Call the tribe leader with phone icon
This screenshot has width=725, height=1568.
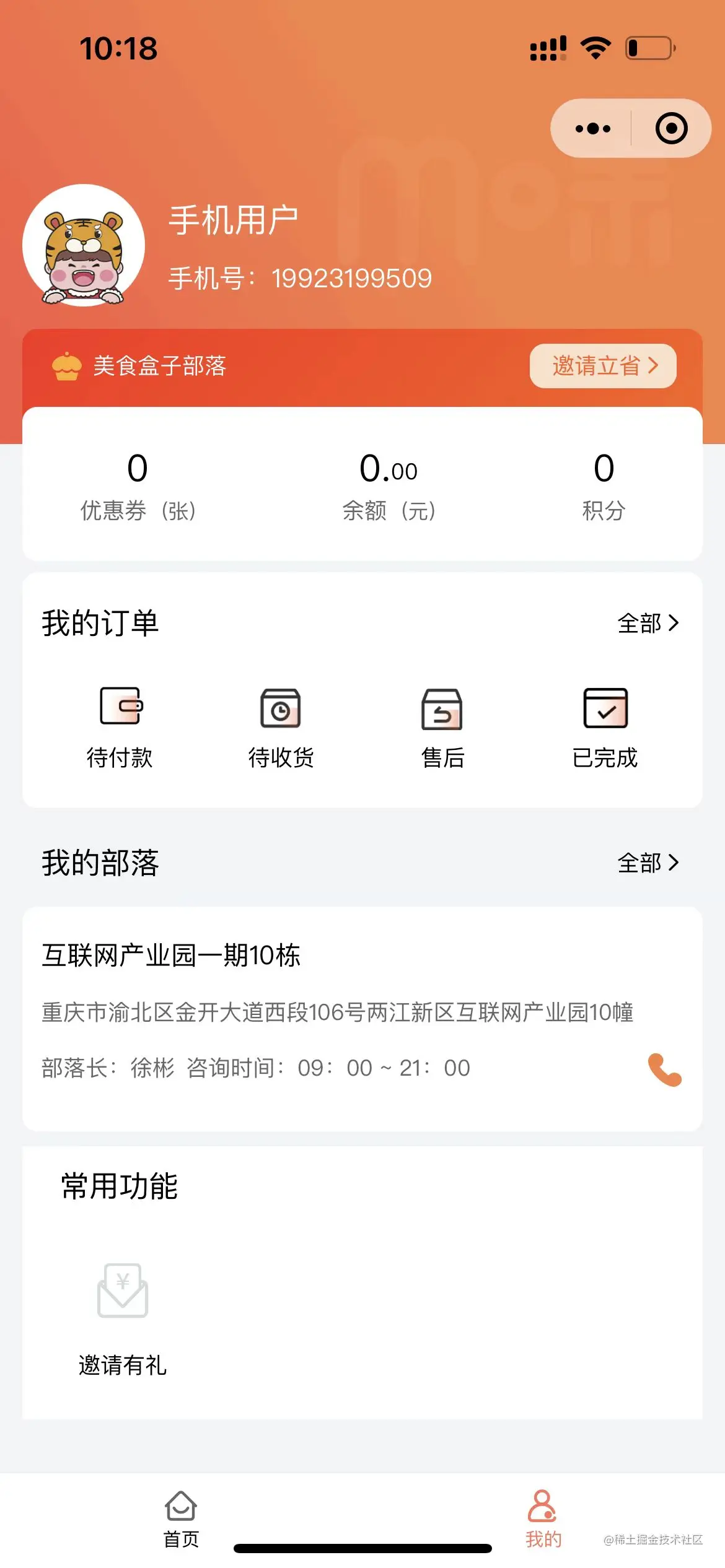664,1069
